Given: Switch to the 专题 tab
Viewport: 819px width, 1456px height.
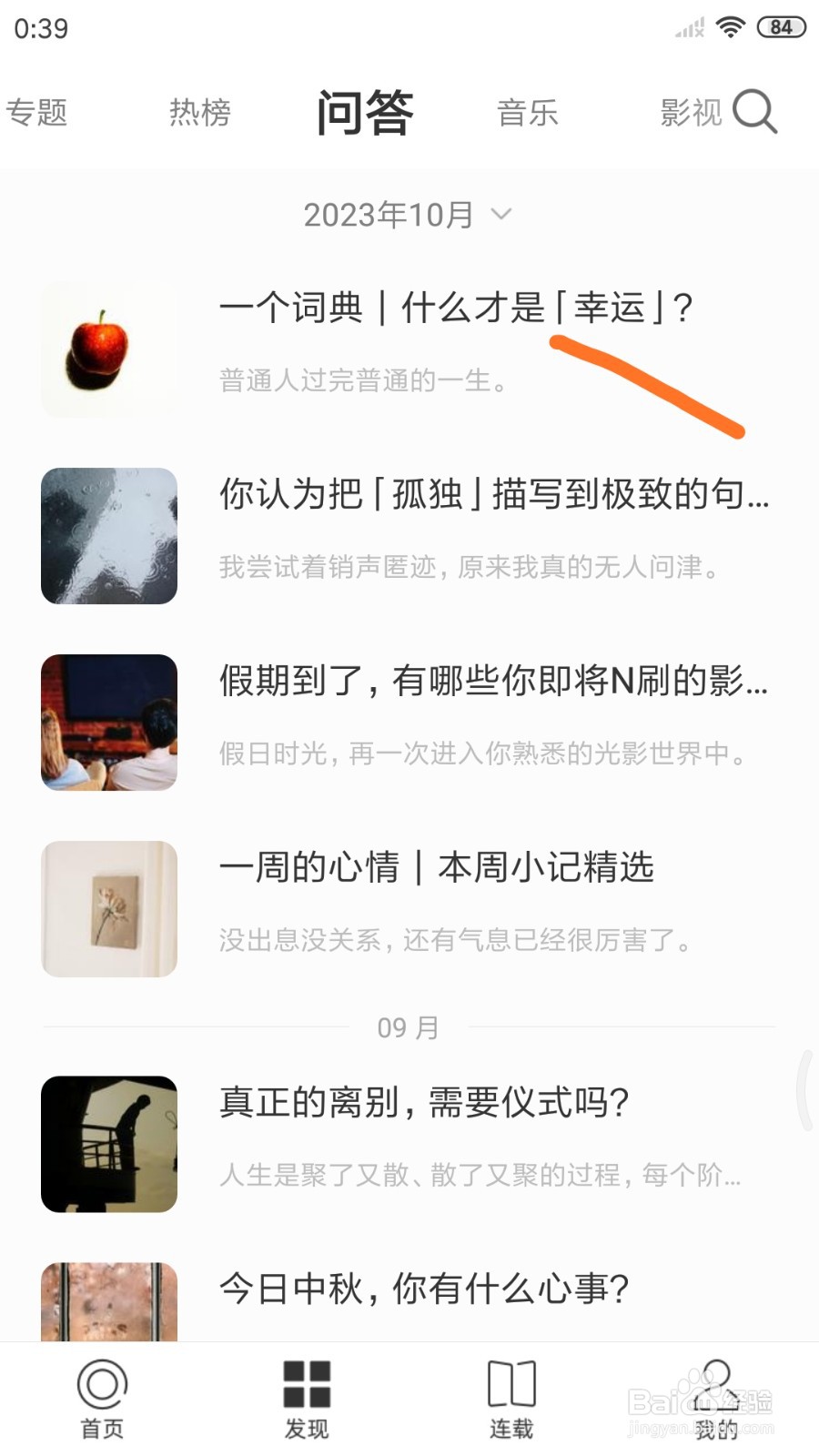Looking at the screenshot, I should [37, 112].
